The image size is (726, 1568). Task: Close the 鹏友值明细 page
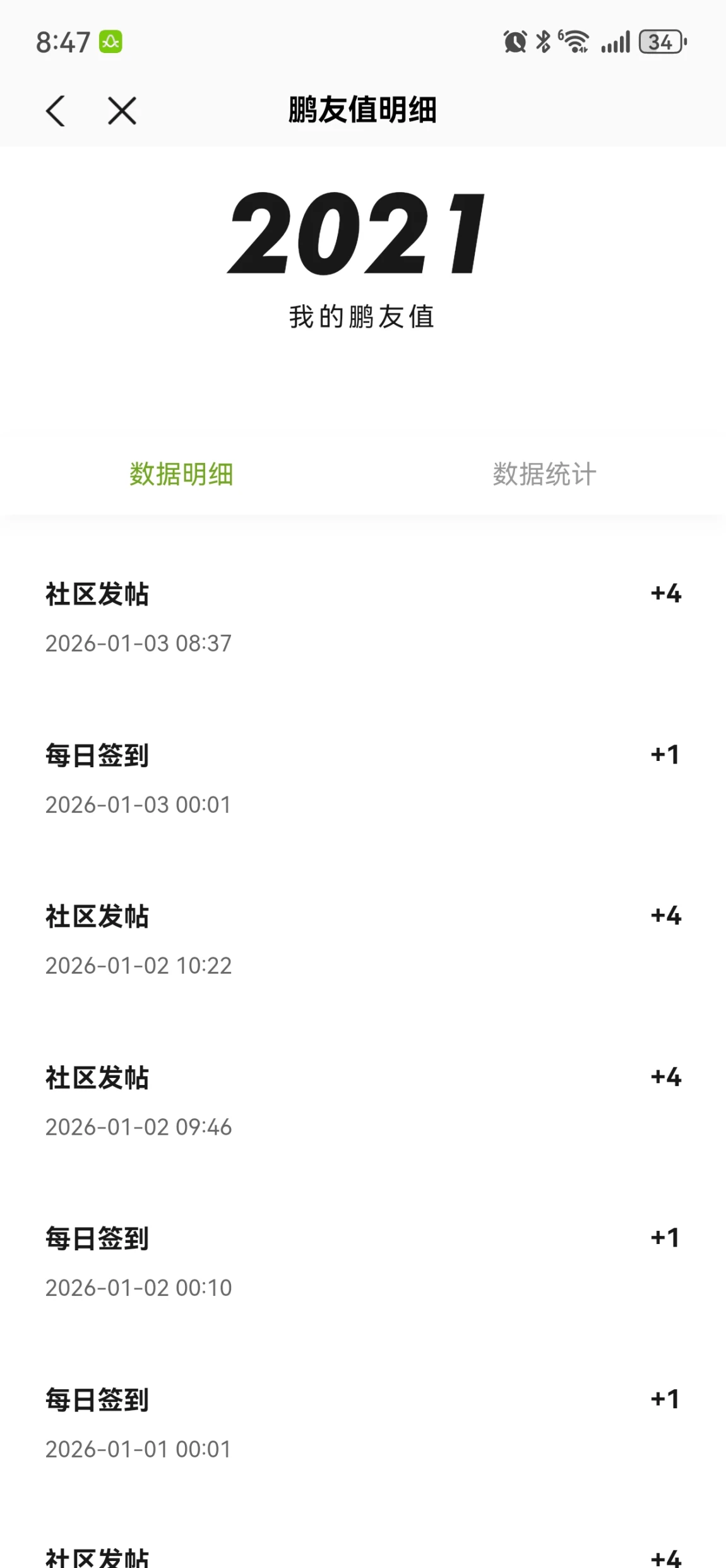122,111
